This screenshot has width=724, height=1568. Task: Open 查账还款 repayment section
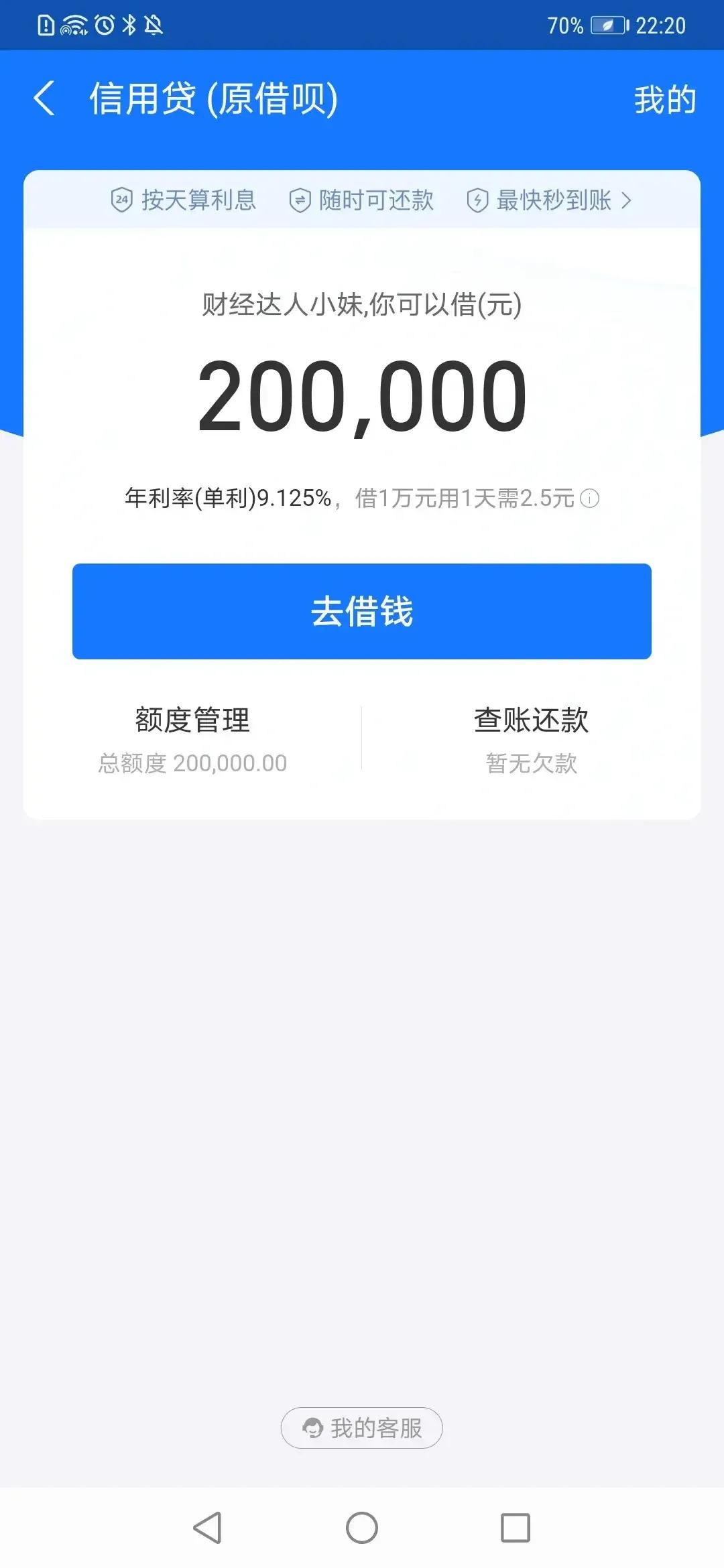pyautogui.click(x=531, y=739)
